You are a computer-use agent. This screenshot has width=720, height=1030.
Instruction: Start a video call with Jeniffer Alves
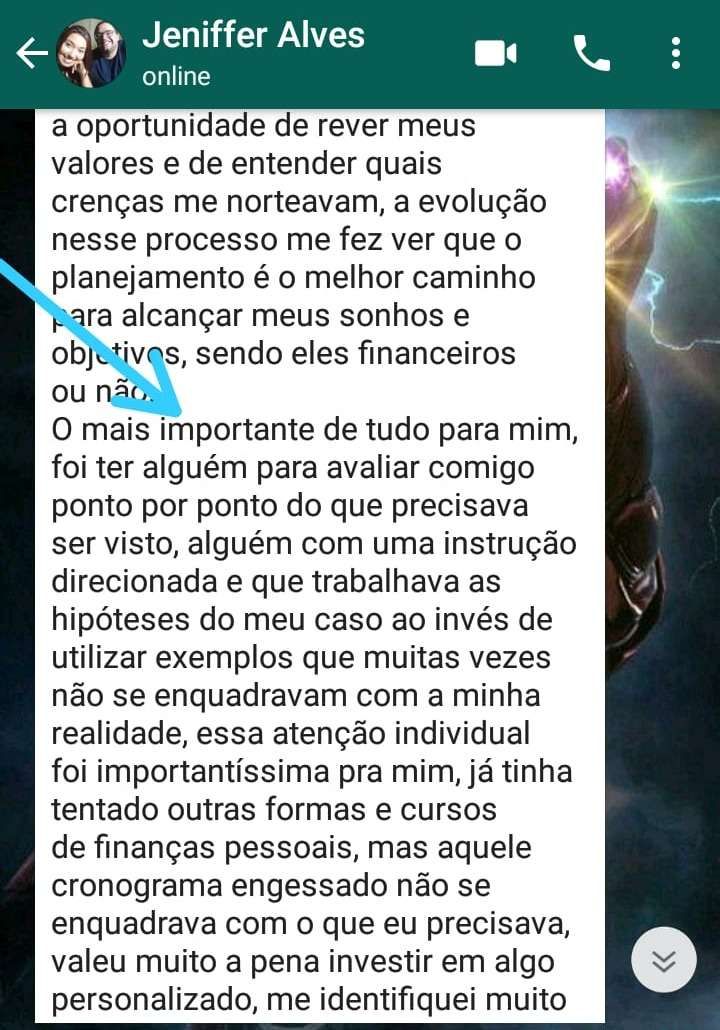coord(495,53)
